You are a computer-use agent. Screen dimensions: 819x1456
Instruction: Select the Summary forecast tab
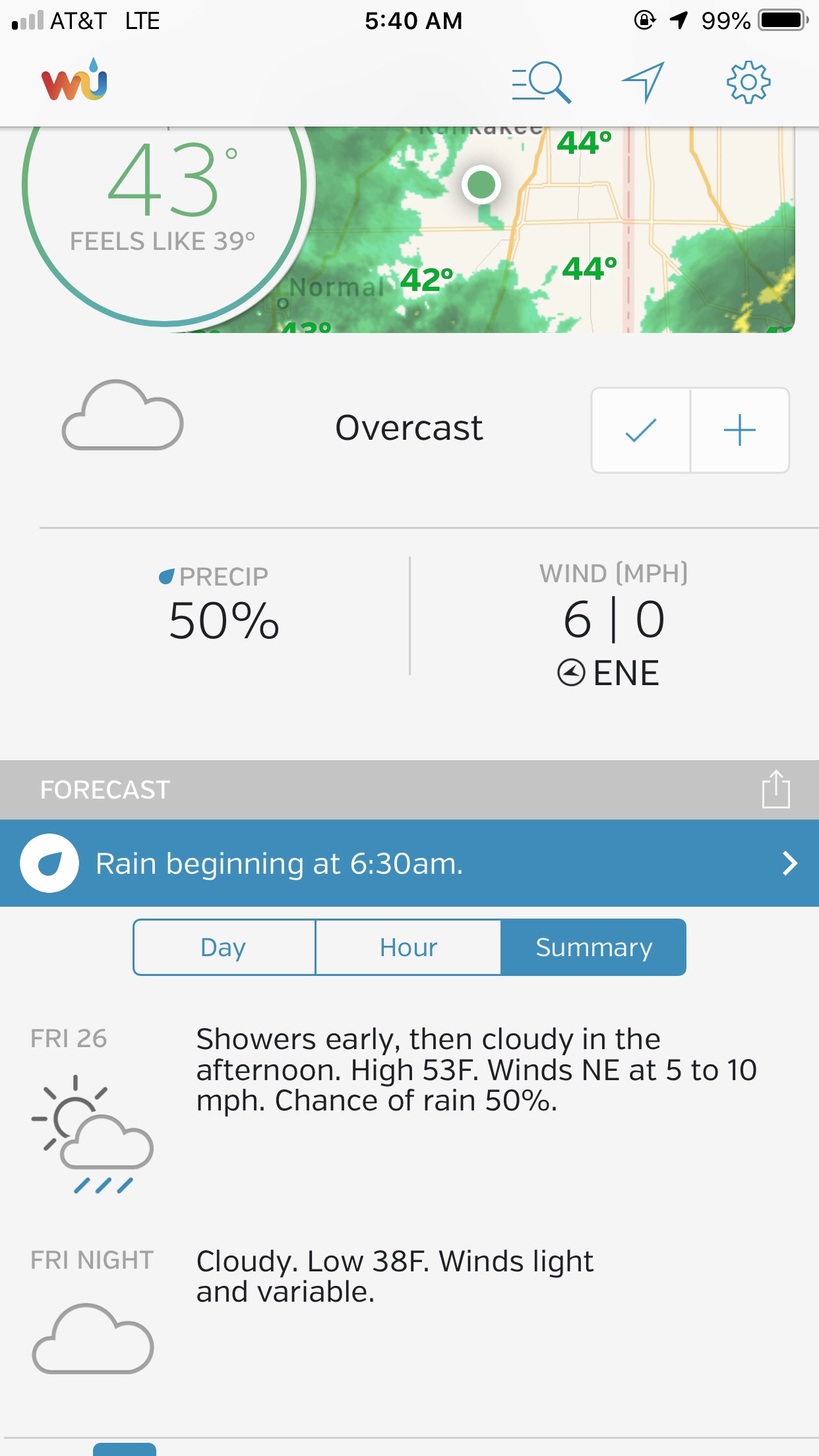593,948
